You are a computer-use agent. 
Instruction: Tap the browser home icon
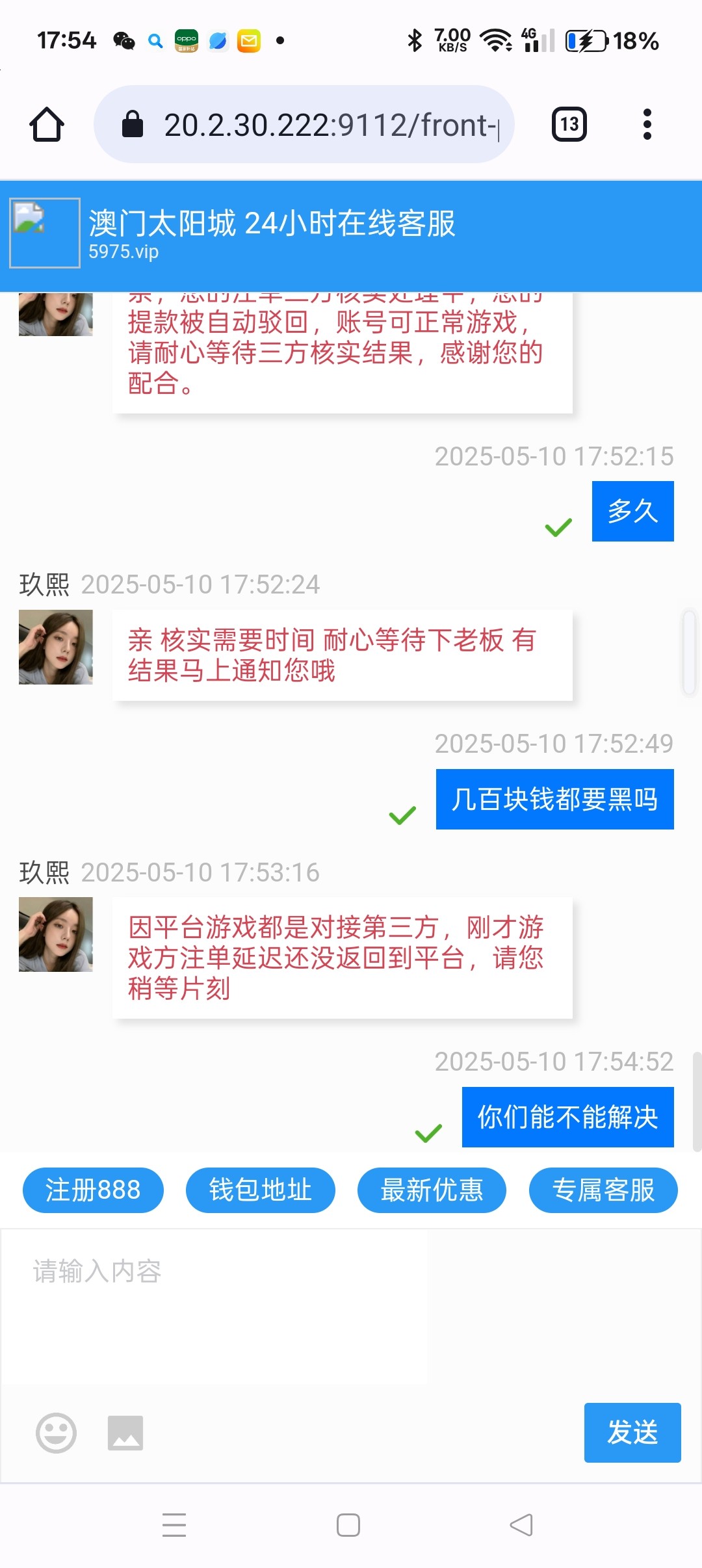pyautogui.click(x=45, y=124)
